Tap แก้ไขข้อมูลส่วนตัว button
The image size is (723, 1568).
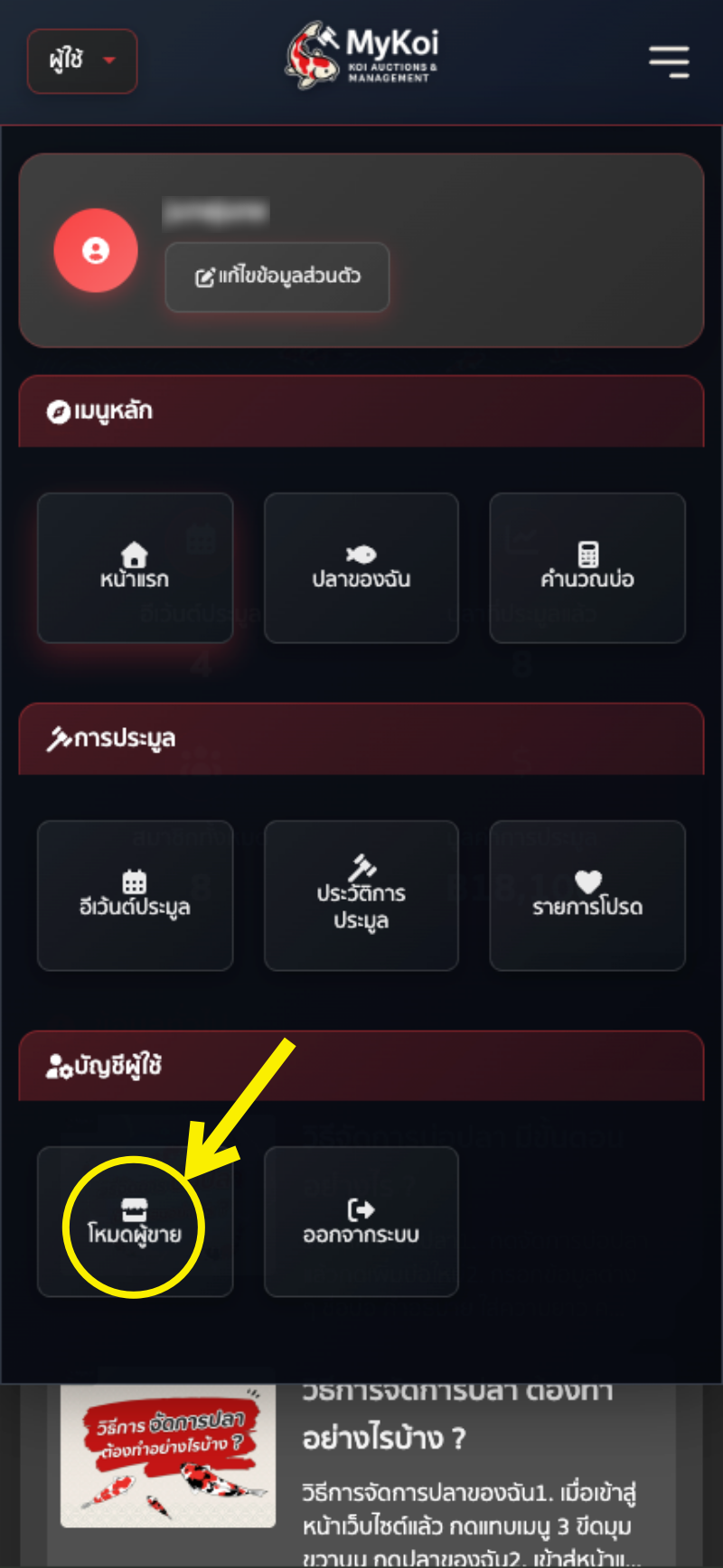point(277,276)
